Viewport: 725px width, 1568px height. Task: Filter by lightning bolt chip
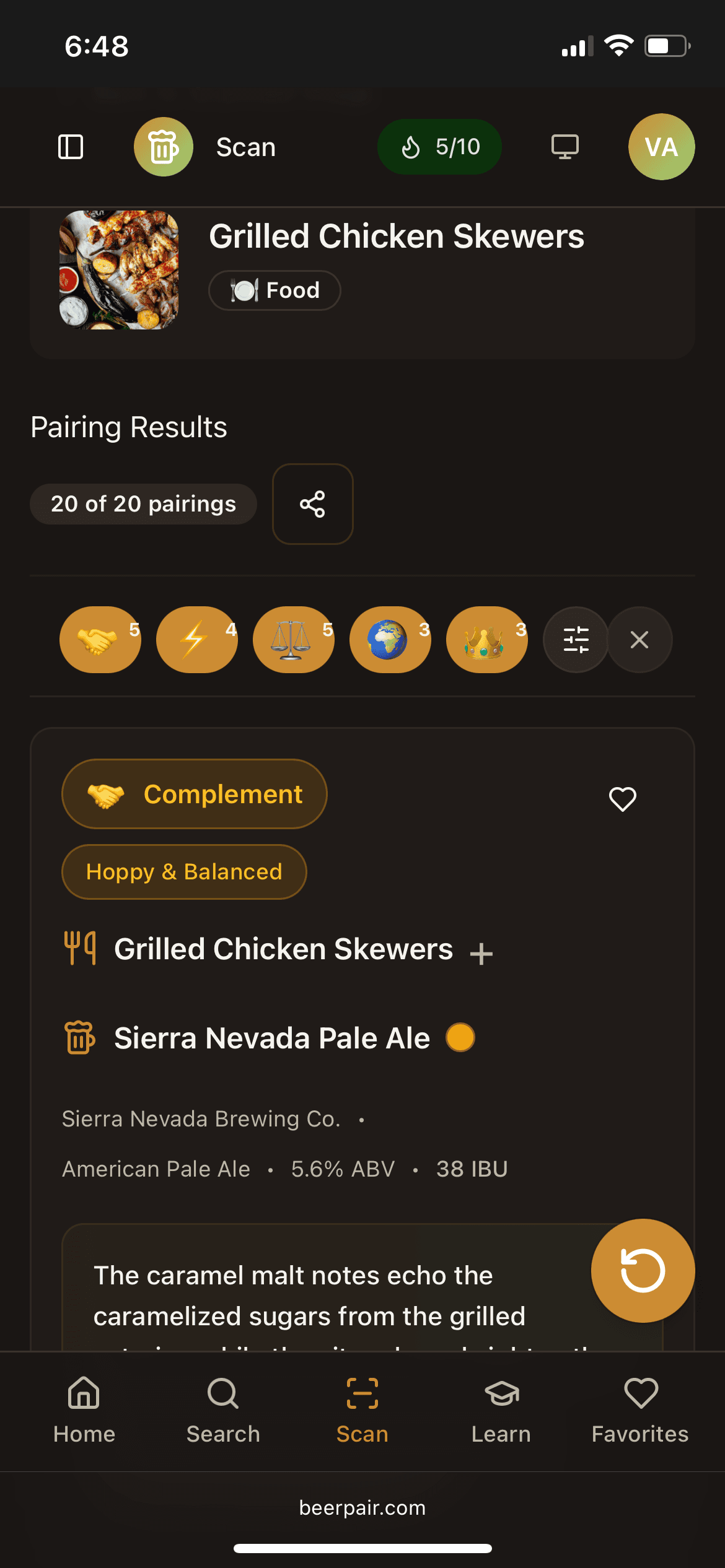point(196,640)
